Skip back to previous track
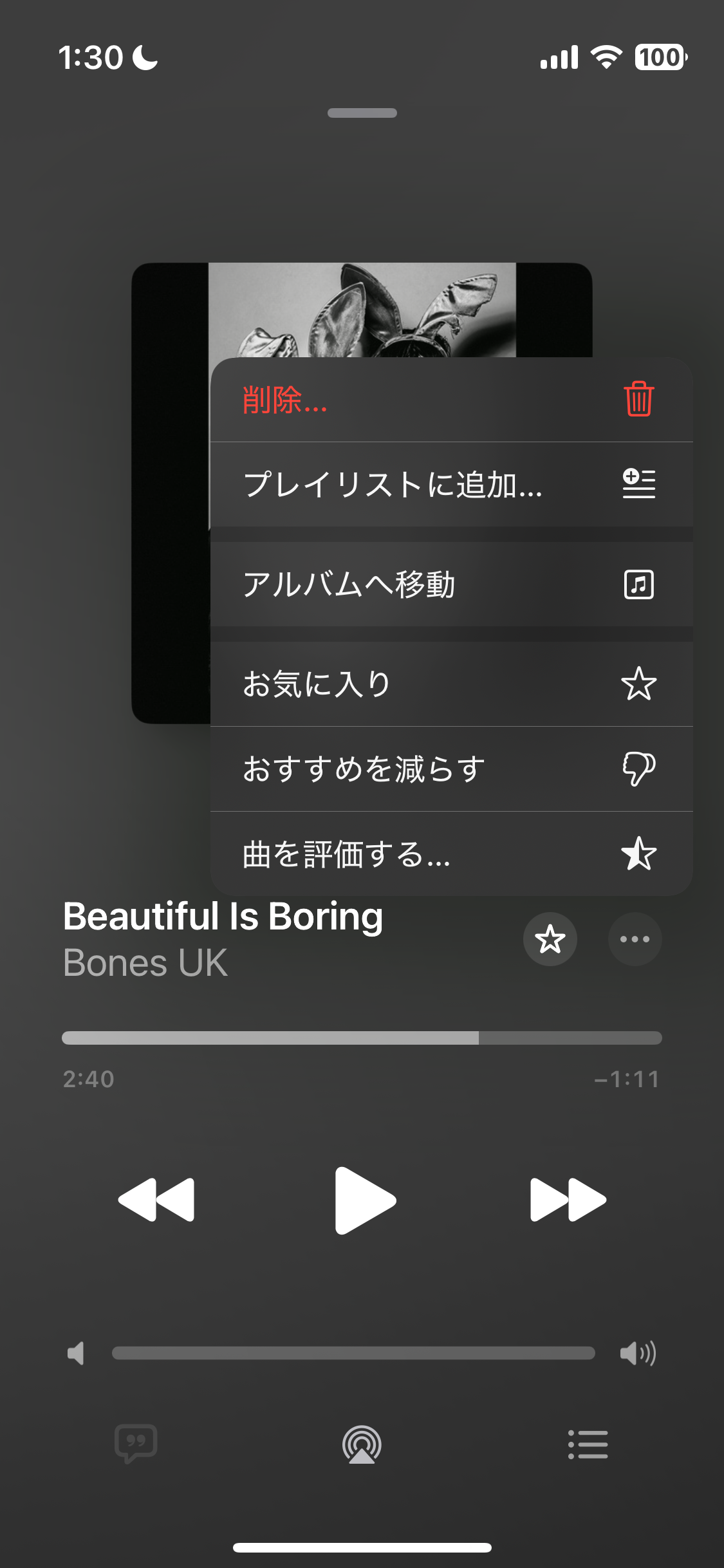 click(156, 1200)
